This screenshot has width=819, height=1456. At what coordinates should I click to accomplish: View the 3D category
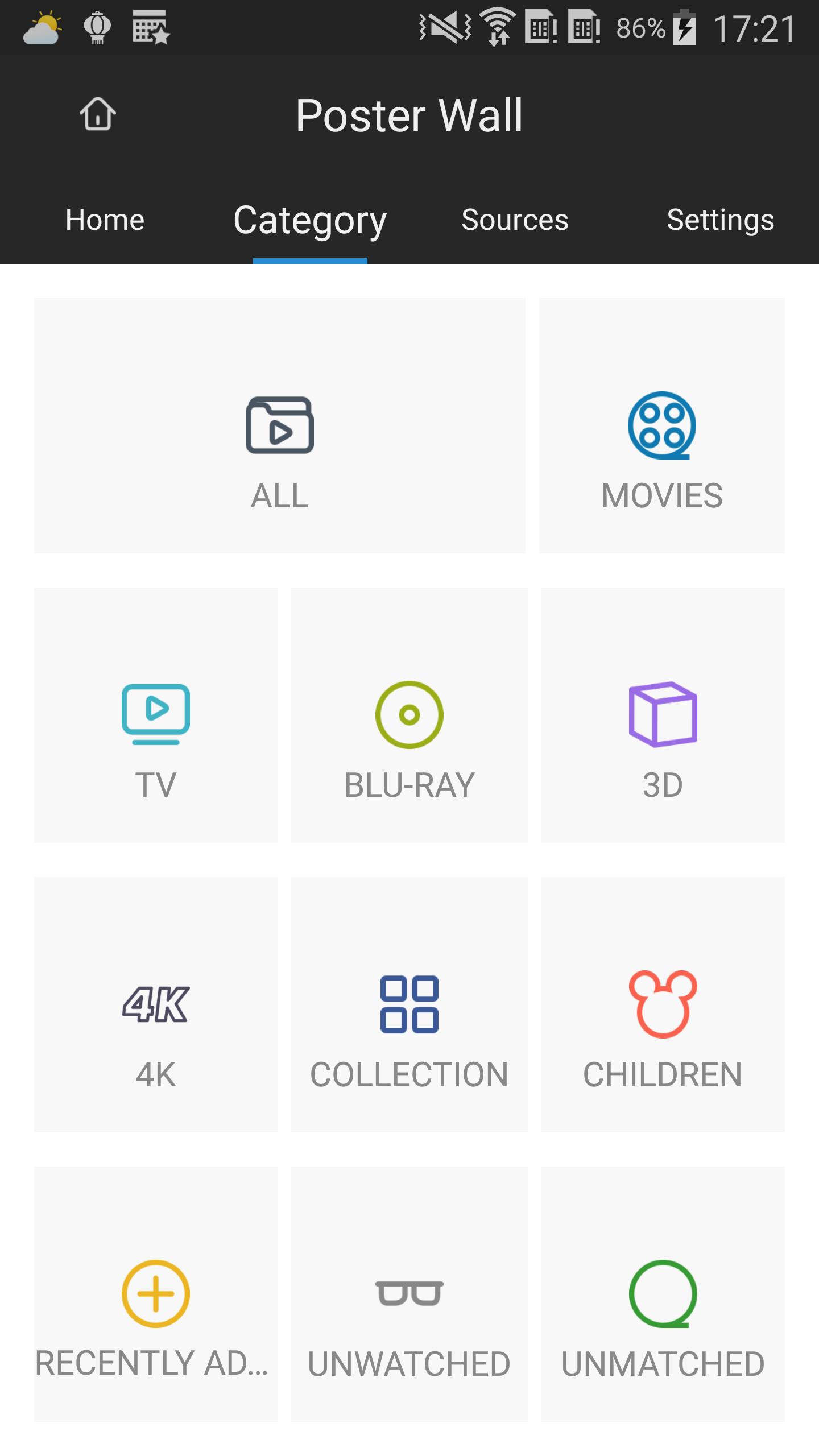[663, 715]
